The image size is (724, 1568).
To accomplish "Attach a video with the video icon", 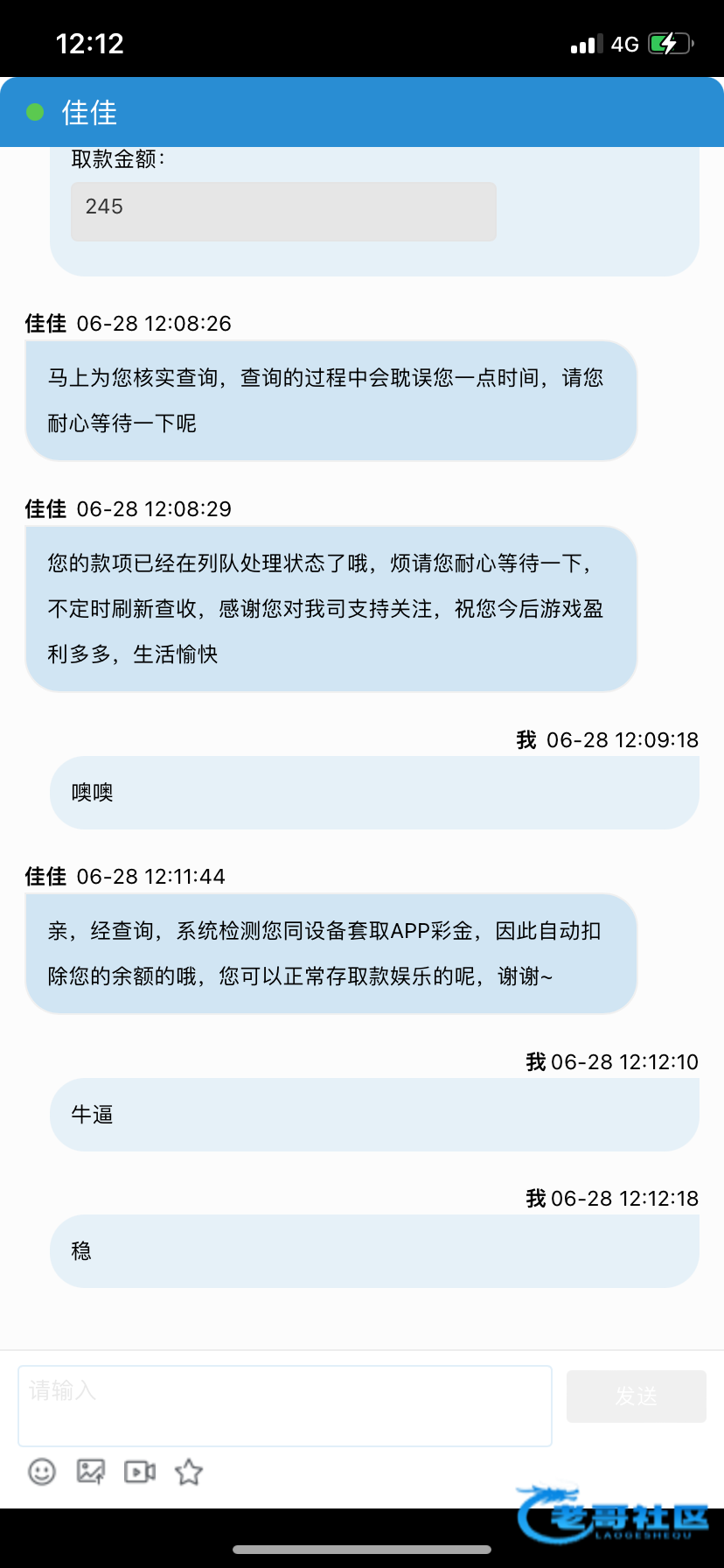I will coord(140,1472).
